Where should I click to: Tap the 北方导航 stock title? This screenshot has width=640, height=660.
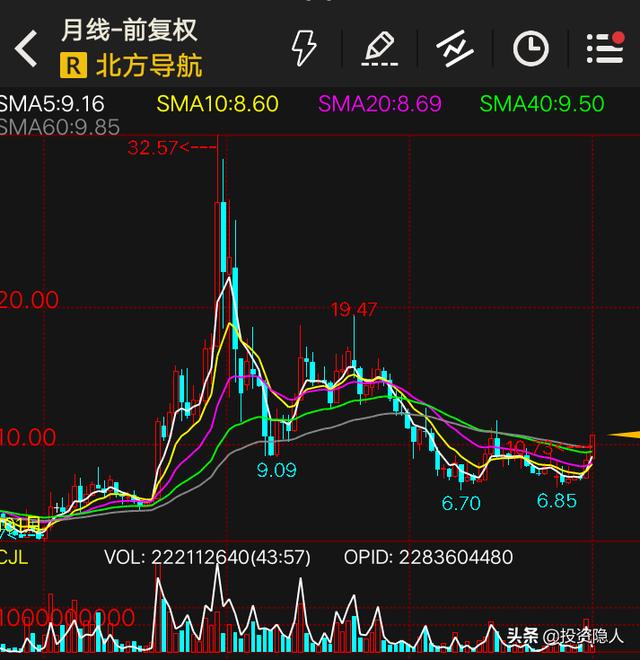(148, 65)
